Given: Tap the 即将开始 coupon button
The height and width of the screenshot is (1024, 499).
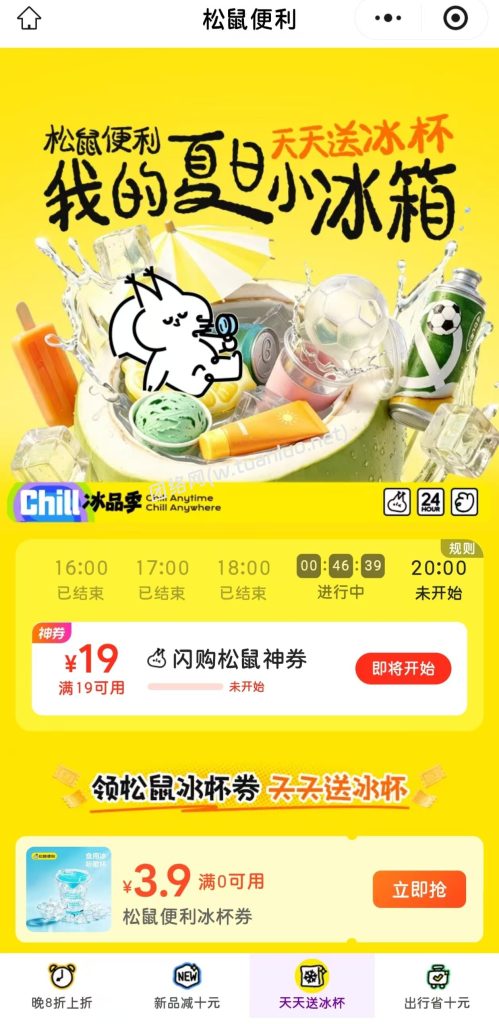Looking at the screenshot, I should pos(403,669).
